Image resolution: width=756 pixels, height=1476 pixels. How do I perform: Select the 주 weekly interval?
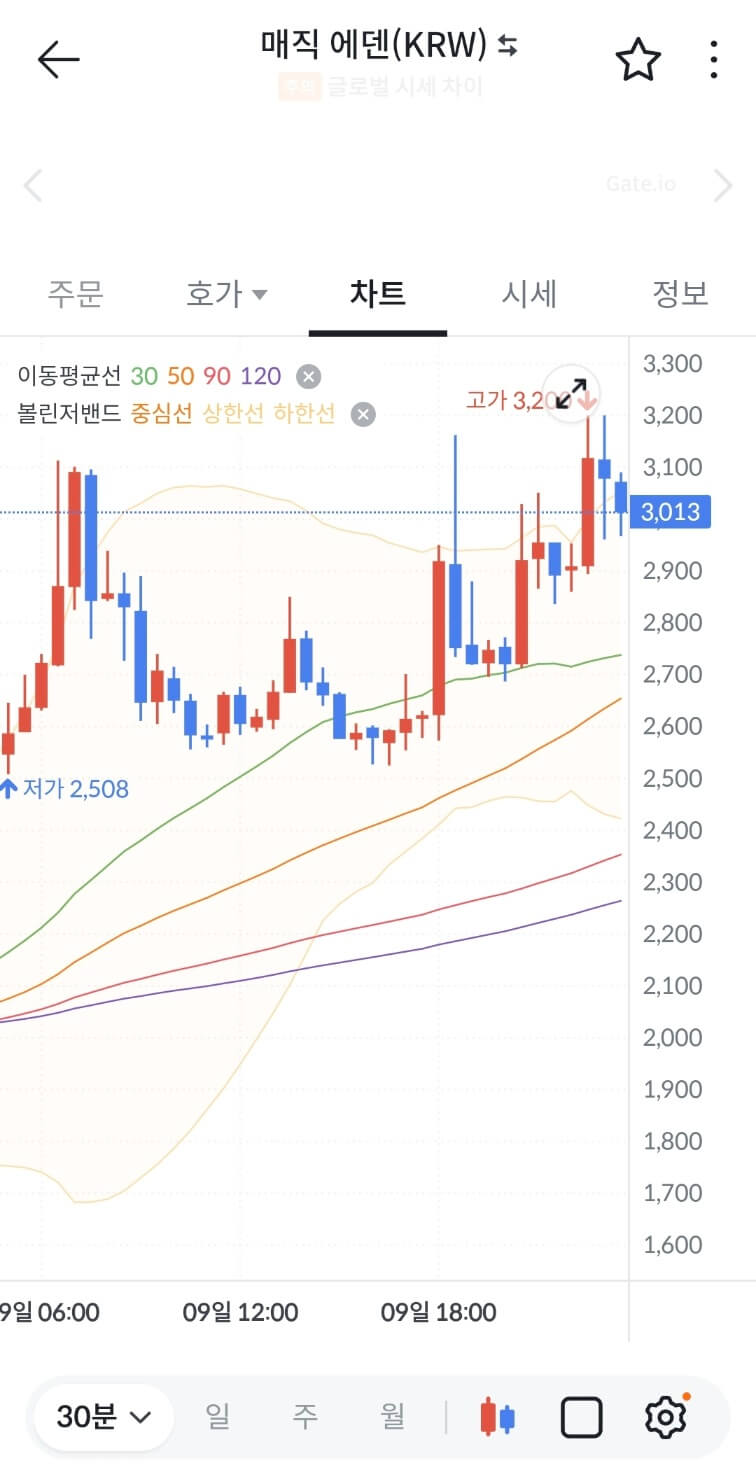[x=304, y=1416]
